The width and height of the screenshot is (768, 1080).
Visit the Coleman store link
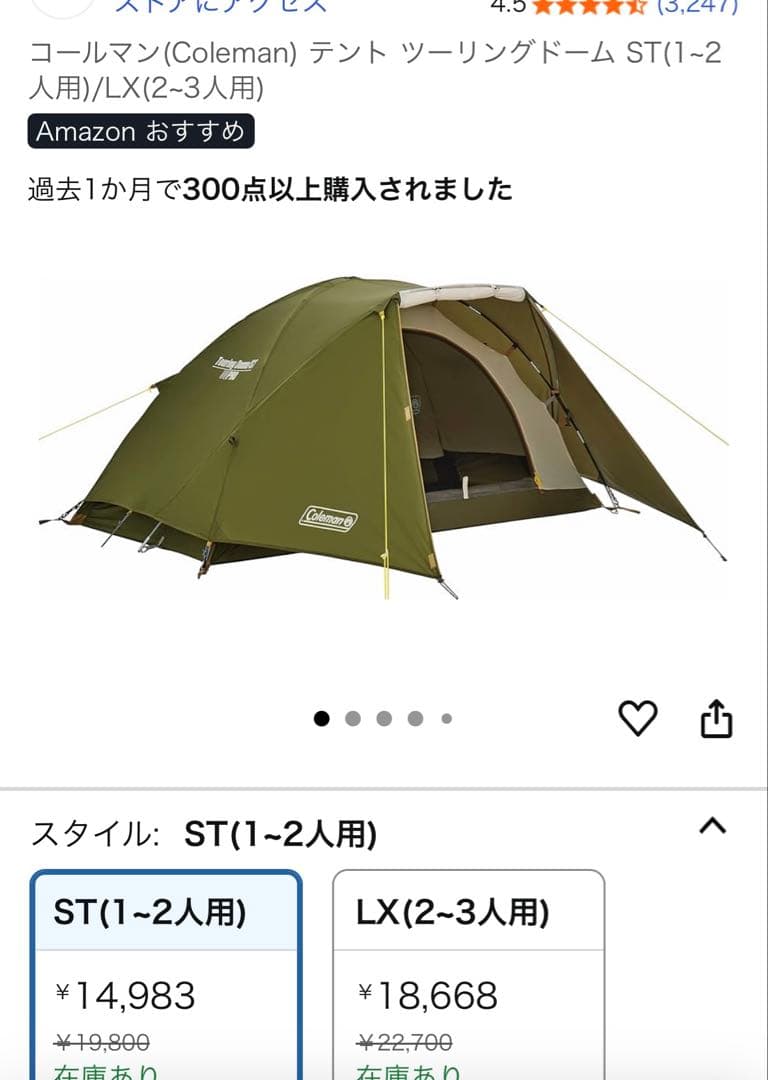220,6
